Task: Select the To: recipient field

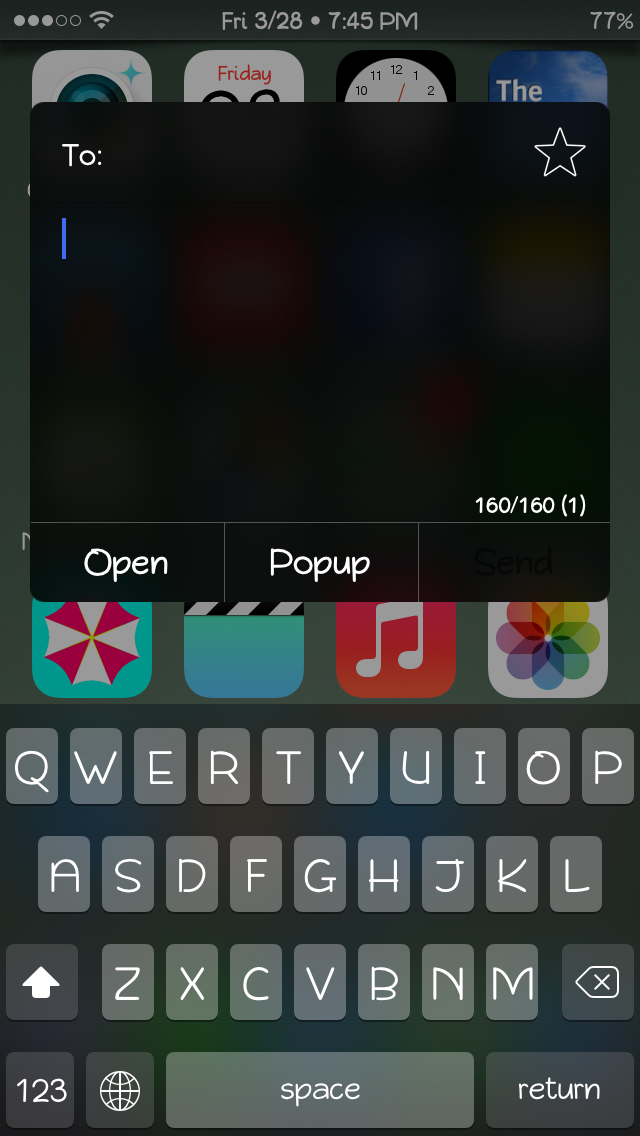Action: (320, 154)
